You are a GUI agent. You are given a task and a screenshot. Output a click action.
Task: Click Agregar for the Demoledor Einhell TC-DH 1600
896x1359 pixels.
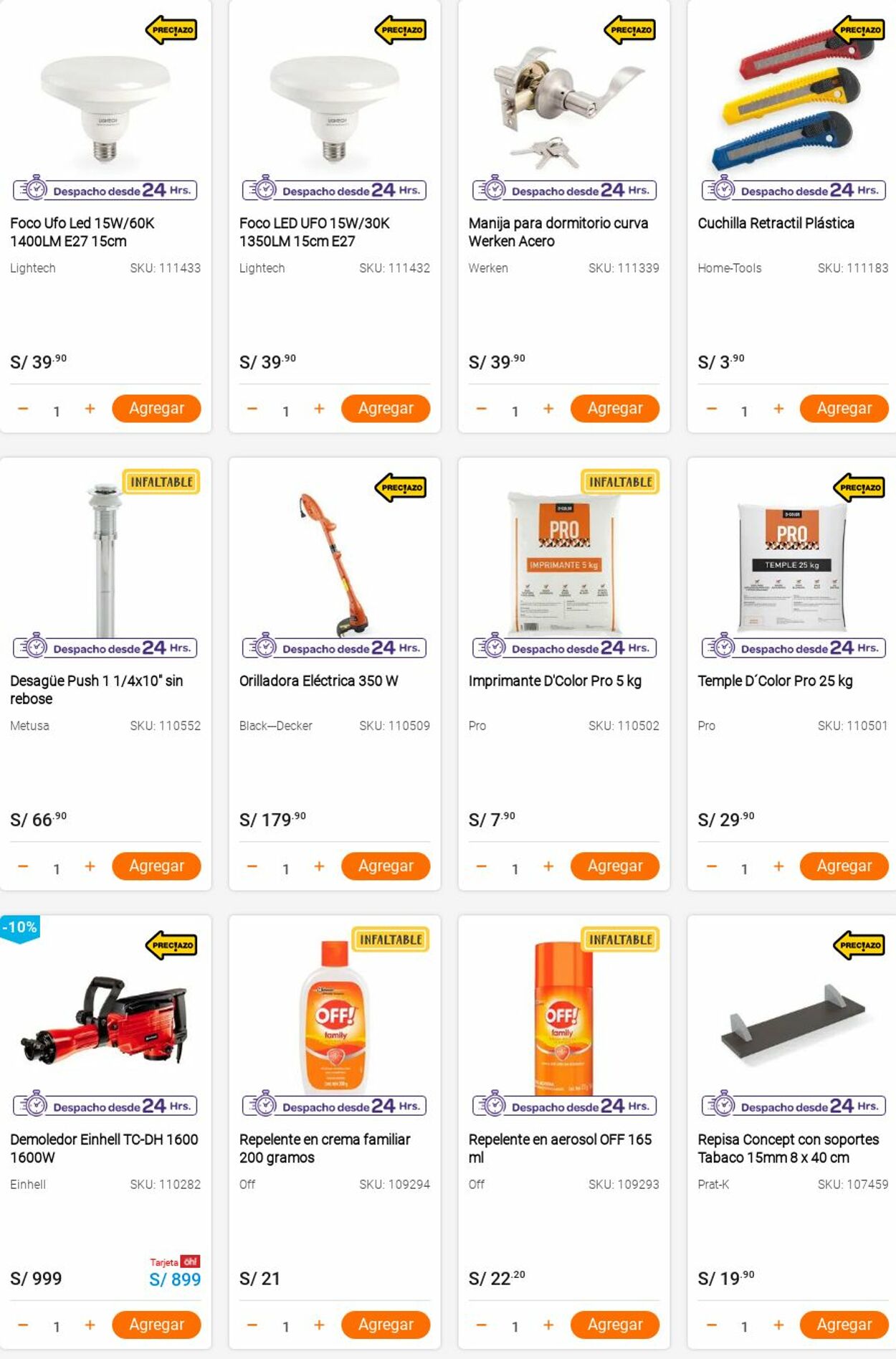tap(157, 1324)
